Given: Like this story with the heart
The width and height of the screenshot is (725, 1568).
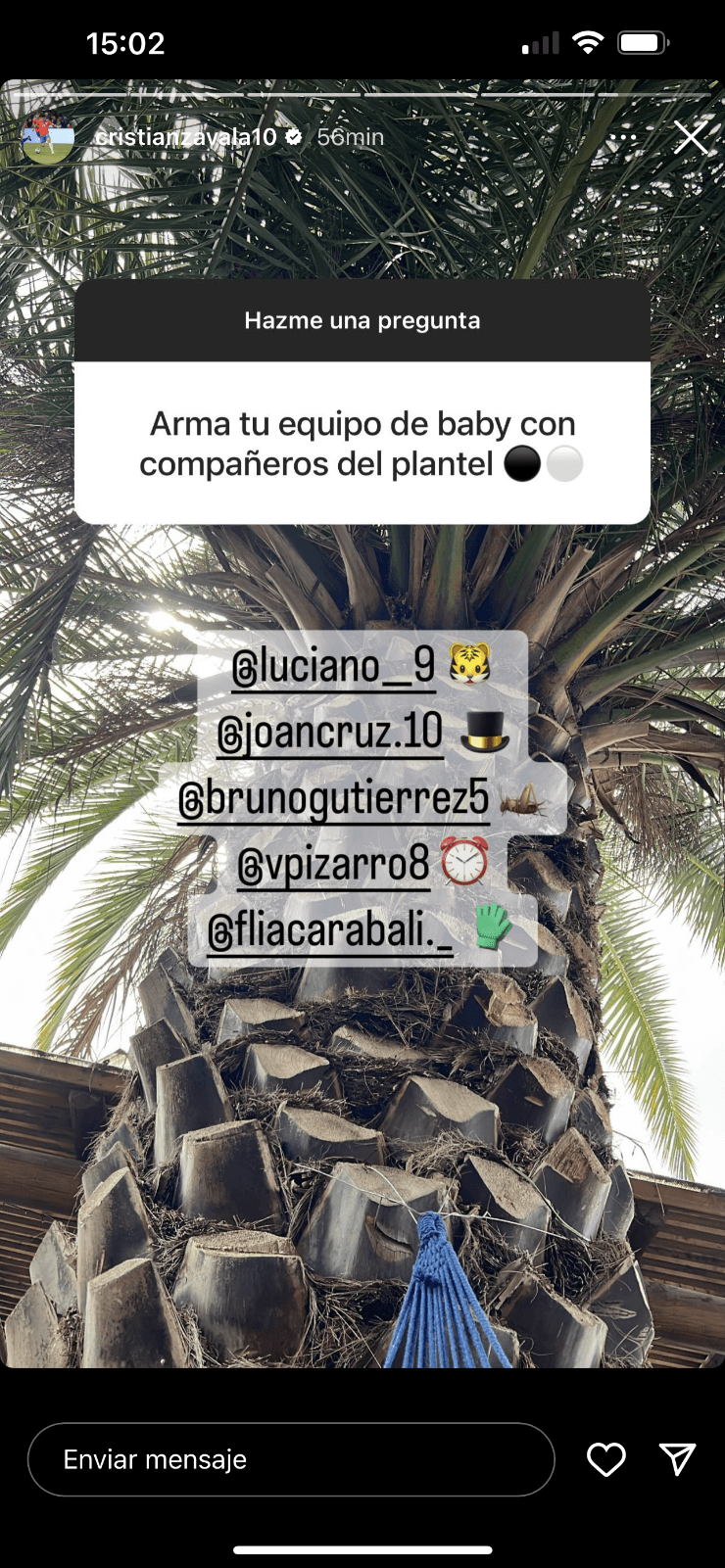Looking at the screenshot, I should click(x=605, y=1459).
